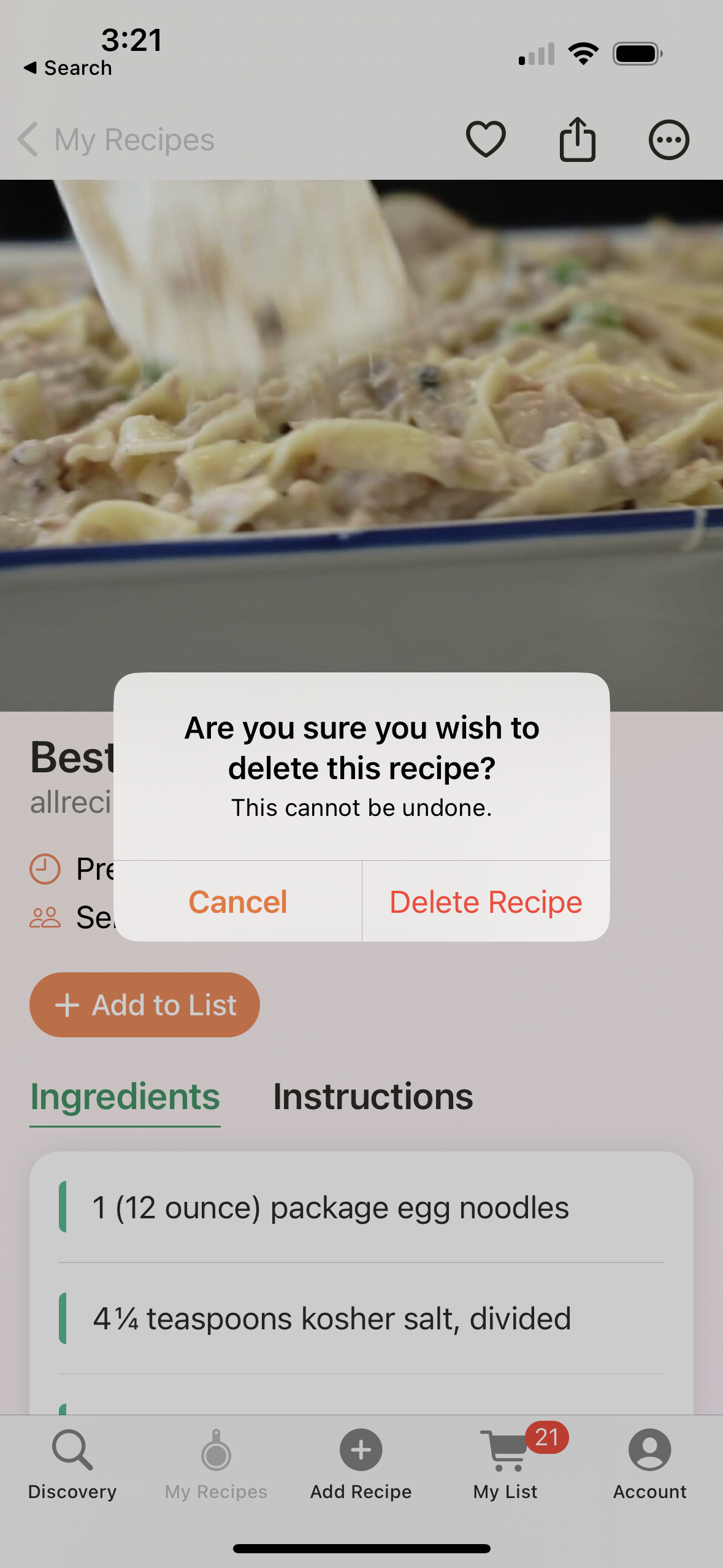
Task: Open the Discovery tab
Action: [72, 1464]
